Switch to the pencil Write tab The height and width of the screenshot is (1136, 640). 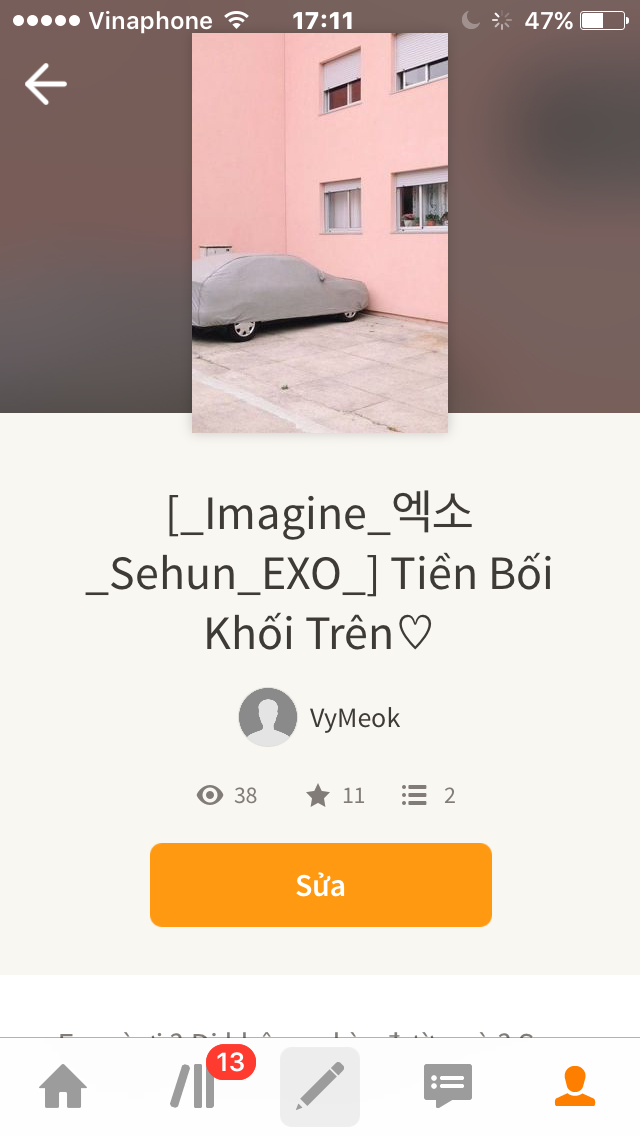pos(320,1086)
